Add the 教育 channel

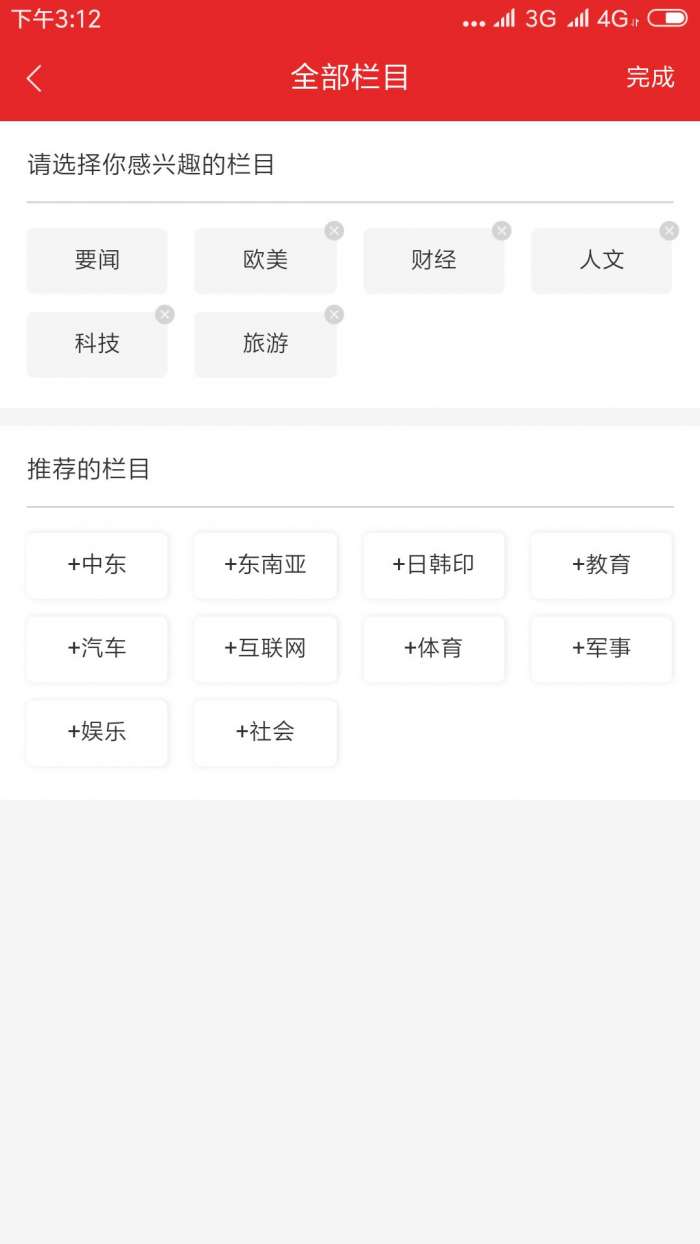601,565
